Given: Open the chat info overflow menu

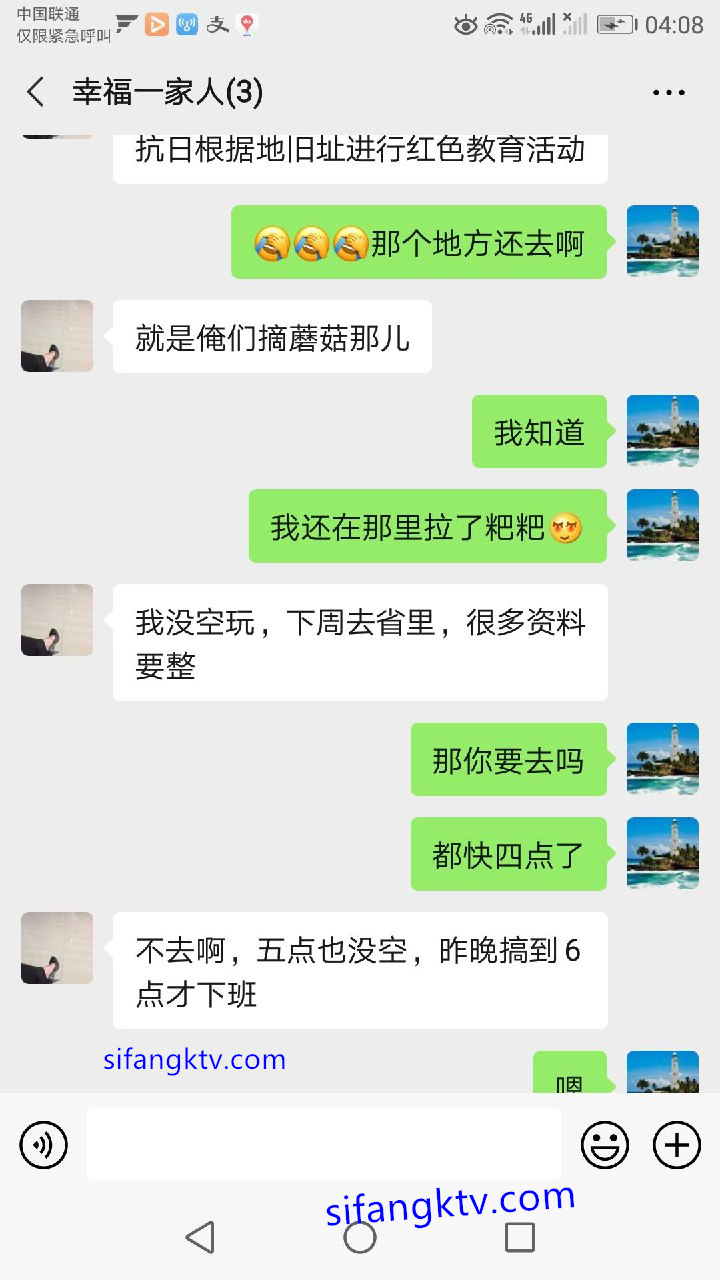Looking at the screenshot, I should (668, 93).
